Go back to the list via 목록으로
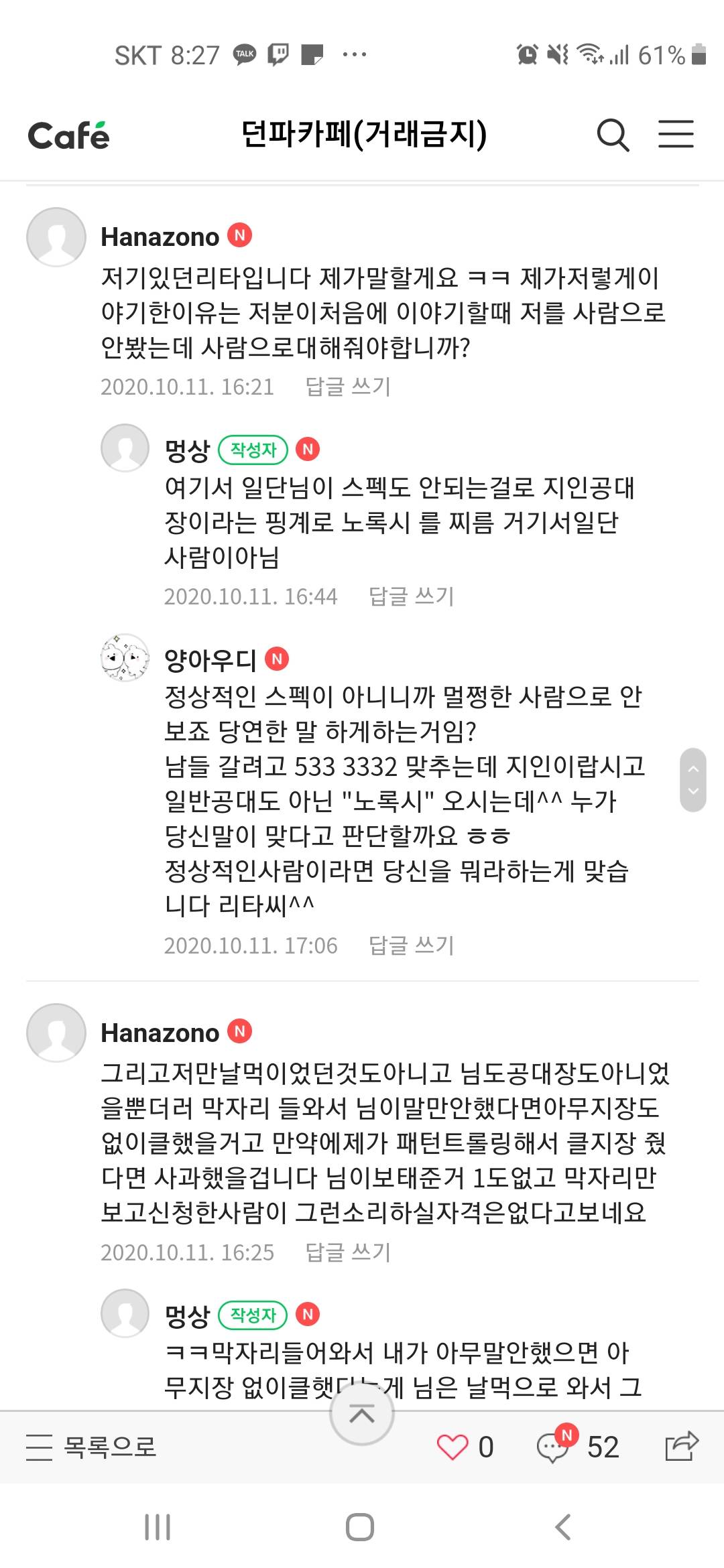724x1568 pixels. (x=91, y=1447)
